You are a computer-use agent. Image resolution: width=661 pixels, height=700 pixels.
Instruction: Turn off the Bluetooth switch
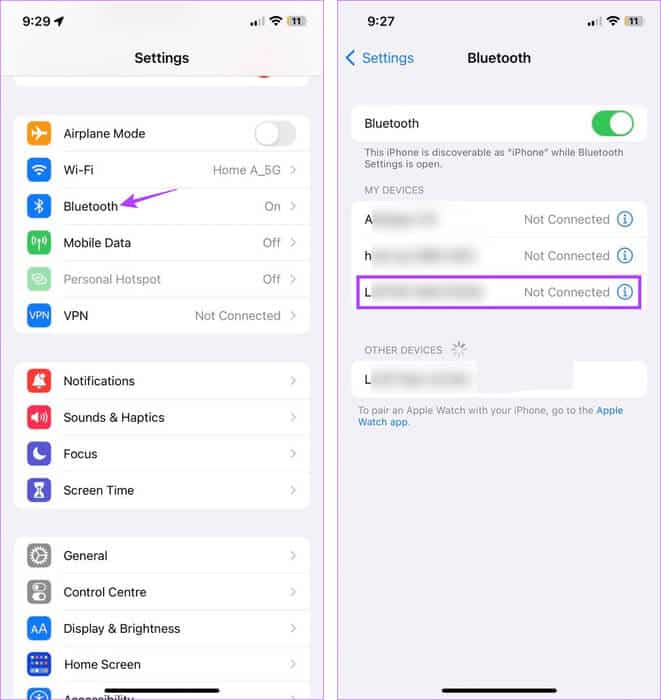pos(612,124)
